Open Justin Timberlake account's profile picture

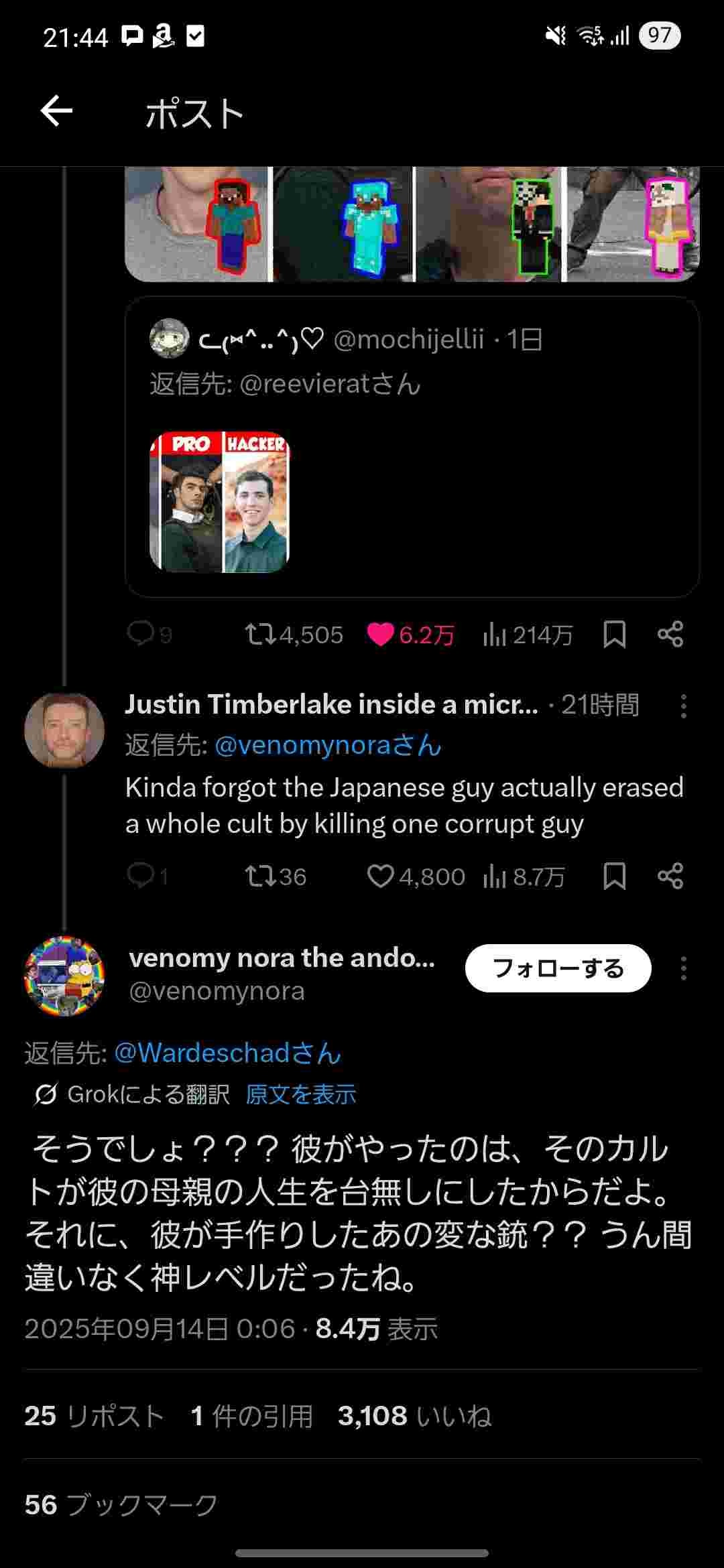point(64,730)
